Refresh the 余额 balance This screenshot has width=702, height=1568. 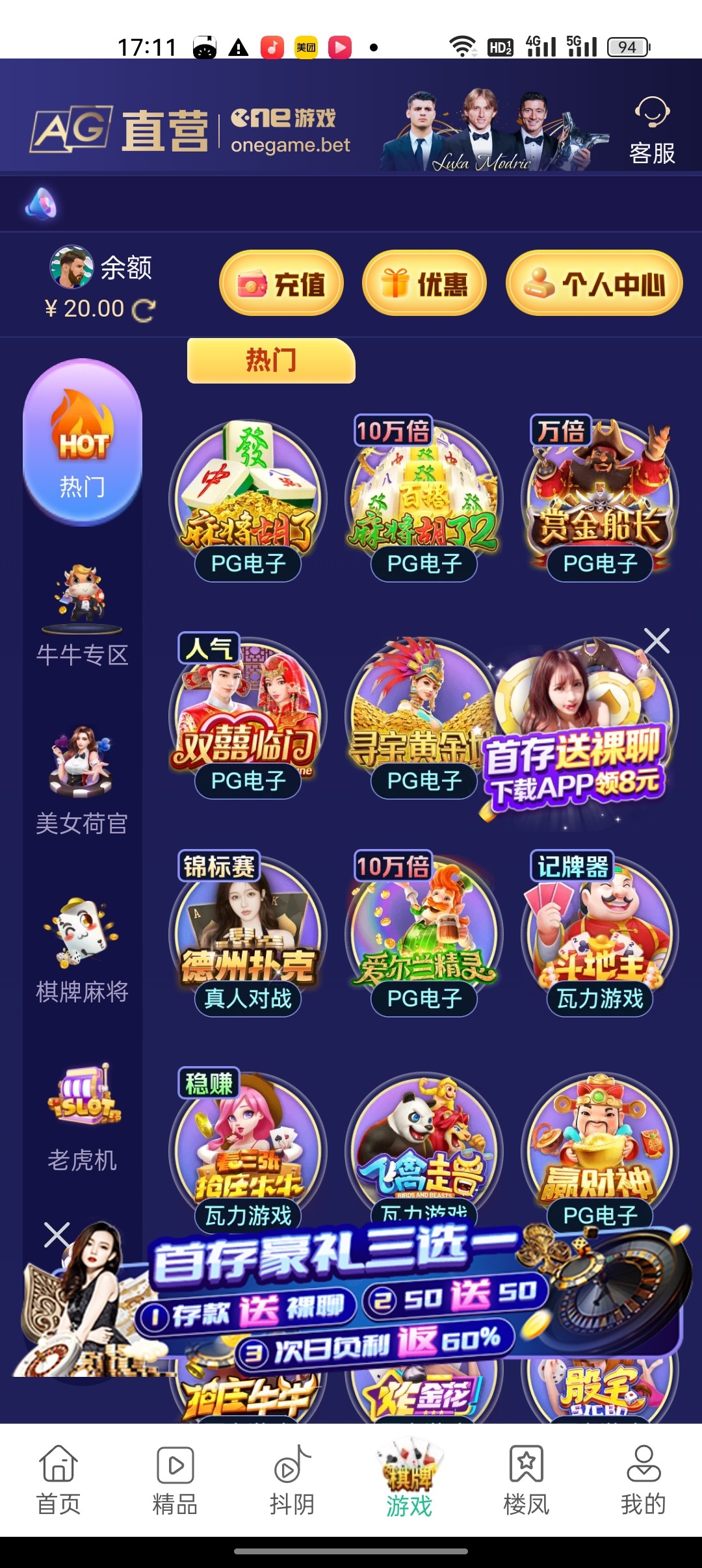coord(144,310)
